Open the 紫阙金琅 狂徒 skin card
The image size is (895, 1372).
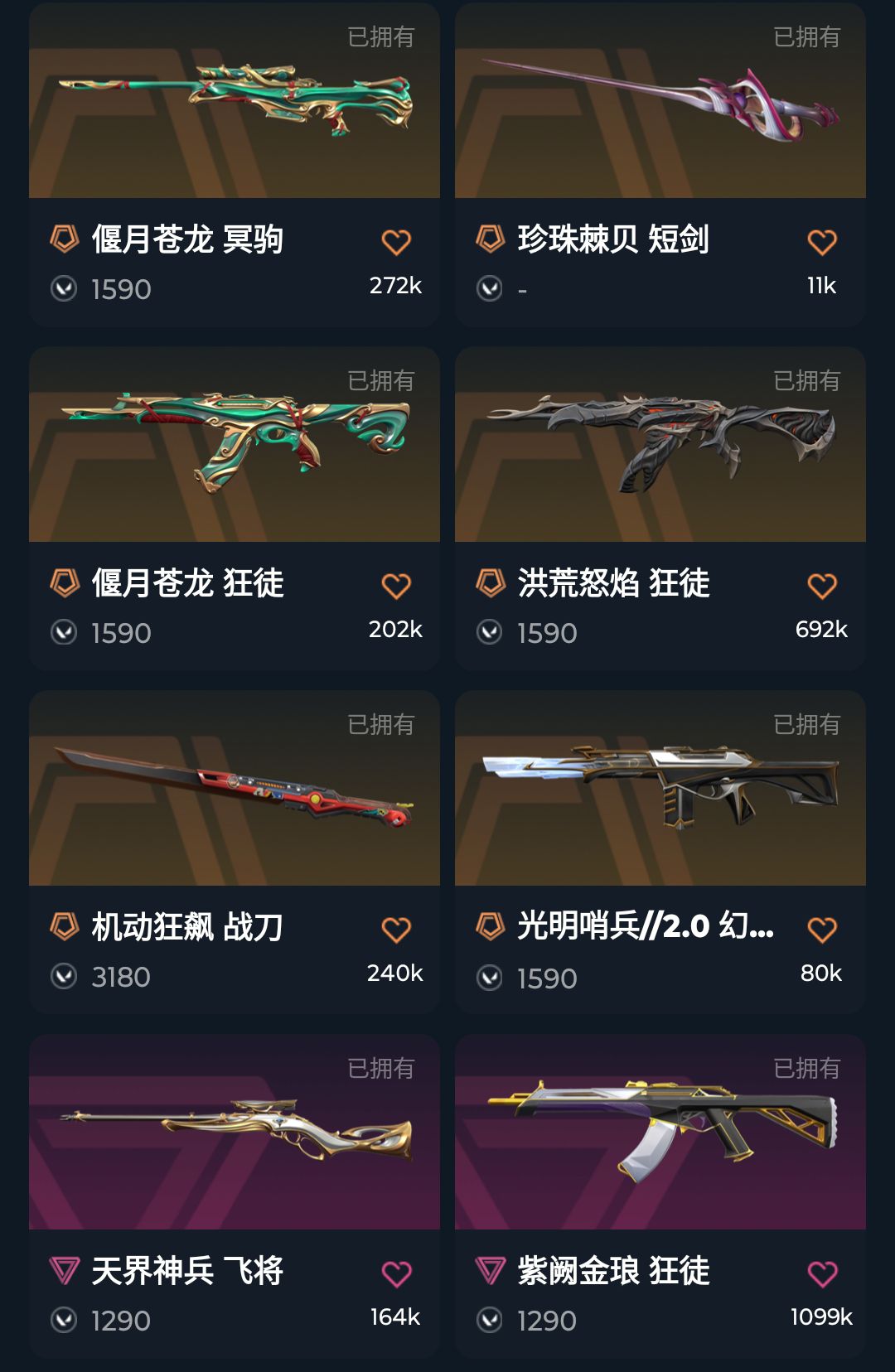(x=660, y=1196)
